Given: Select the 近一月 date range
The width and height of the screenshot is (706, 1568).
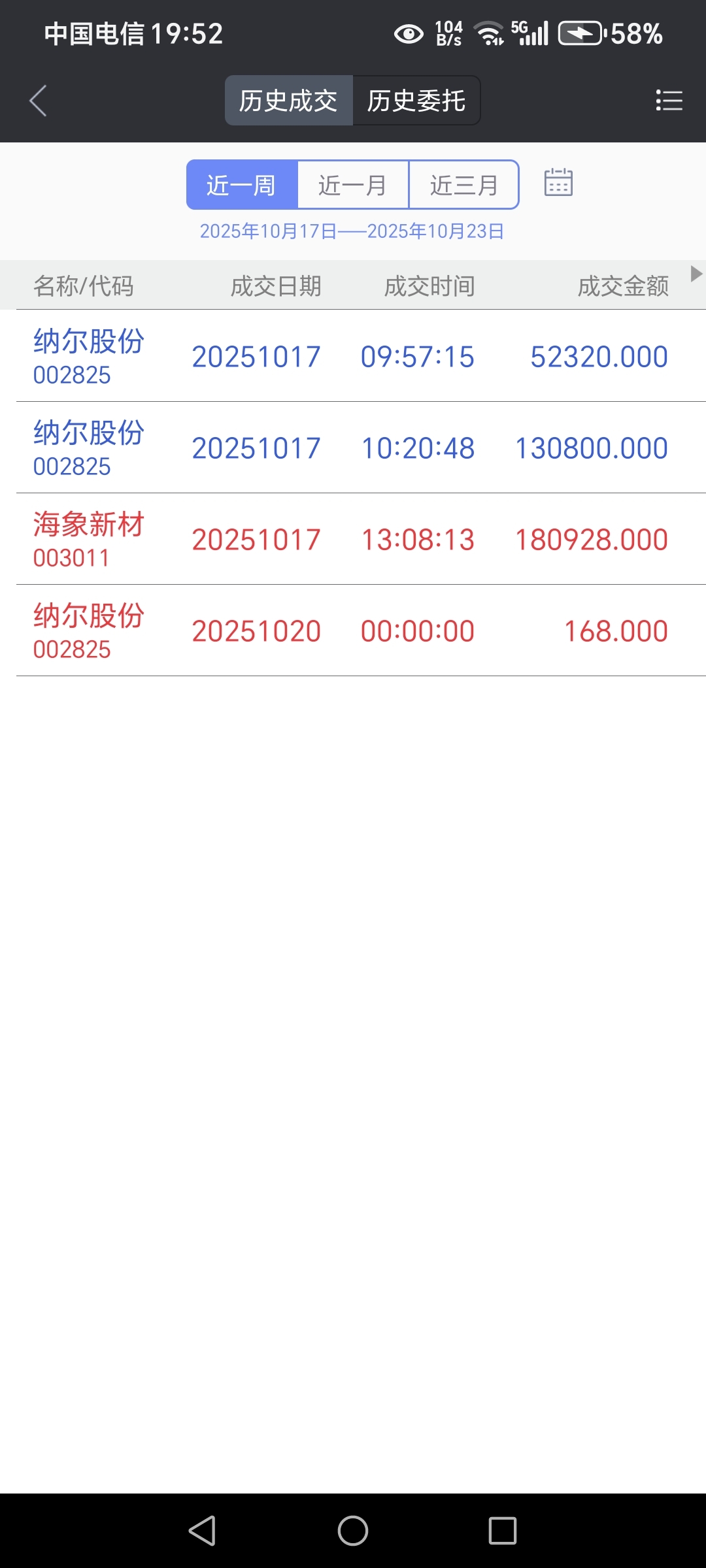Looking at the screenshot, I should point(353,185).
